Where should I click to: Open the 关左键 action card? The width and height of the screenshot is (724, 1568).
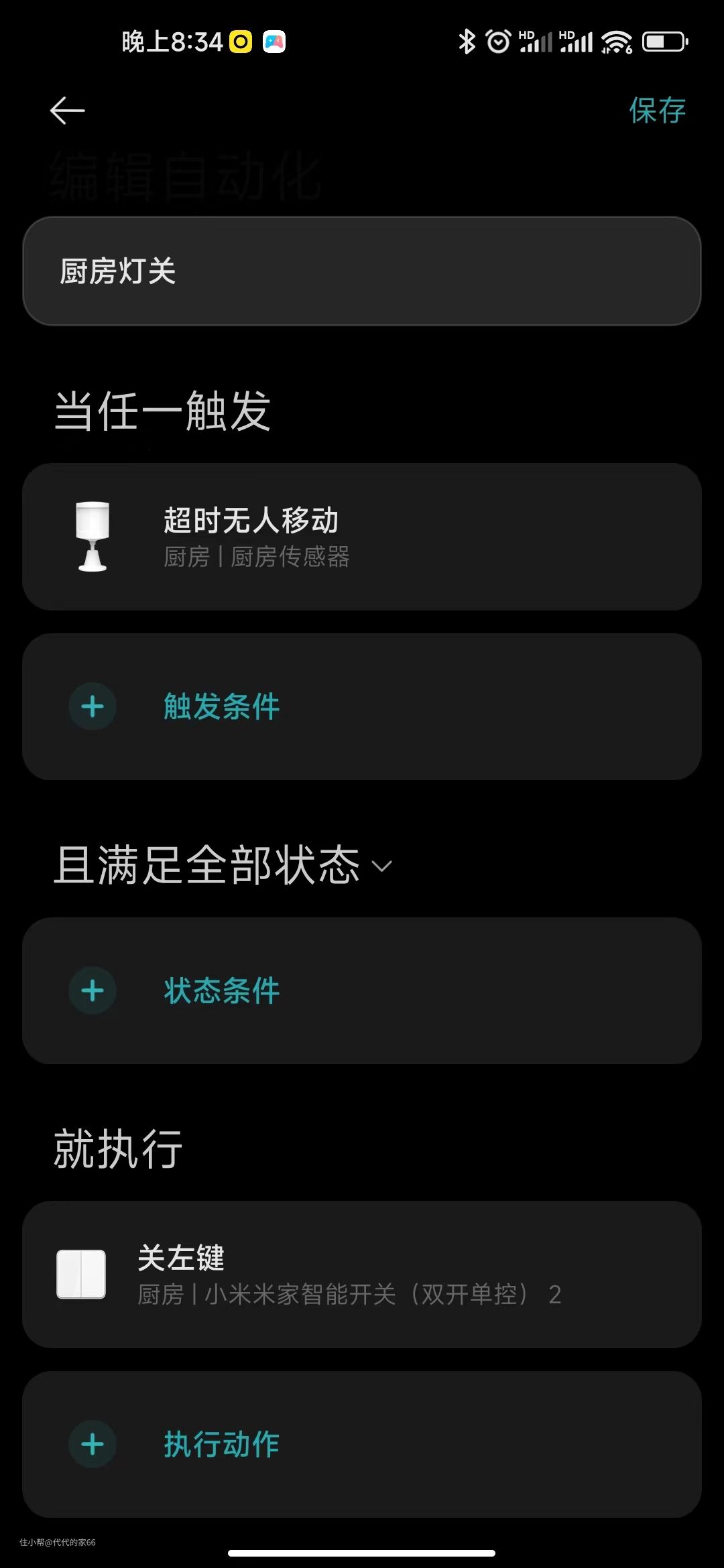click(x=362, y=1275)
